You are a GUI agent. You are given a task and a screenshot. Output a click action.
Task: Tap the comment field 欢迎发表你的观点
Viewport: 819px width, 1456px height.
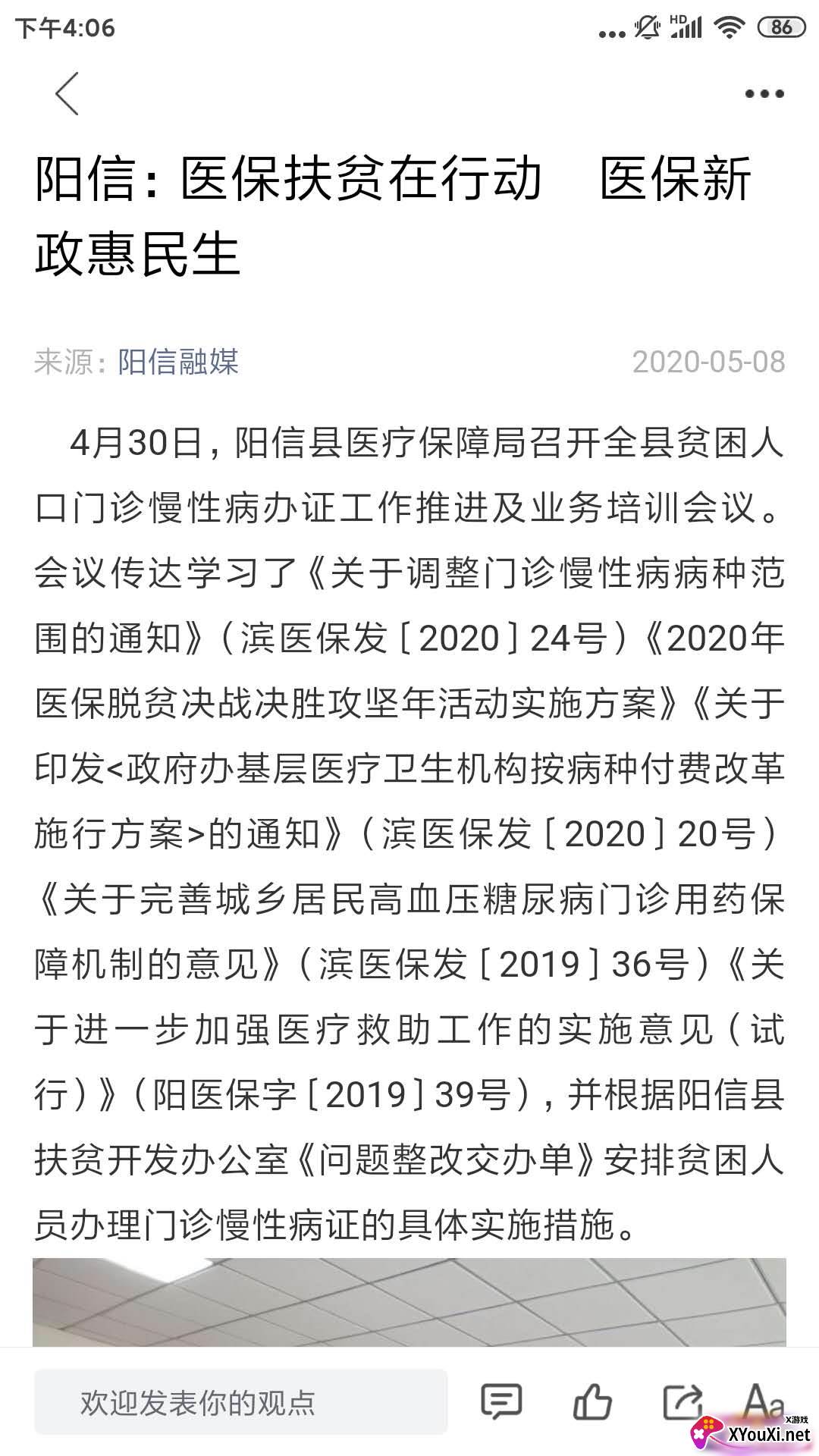point(240,1401)
